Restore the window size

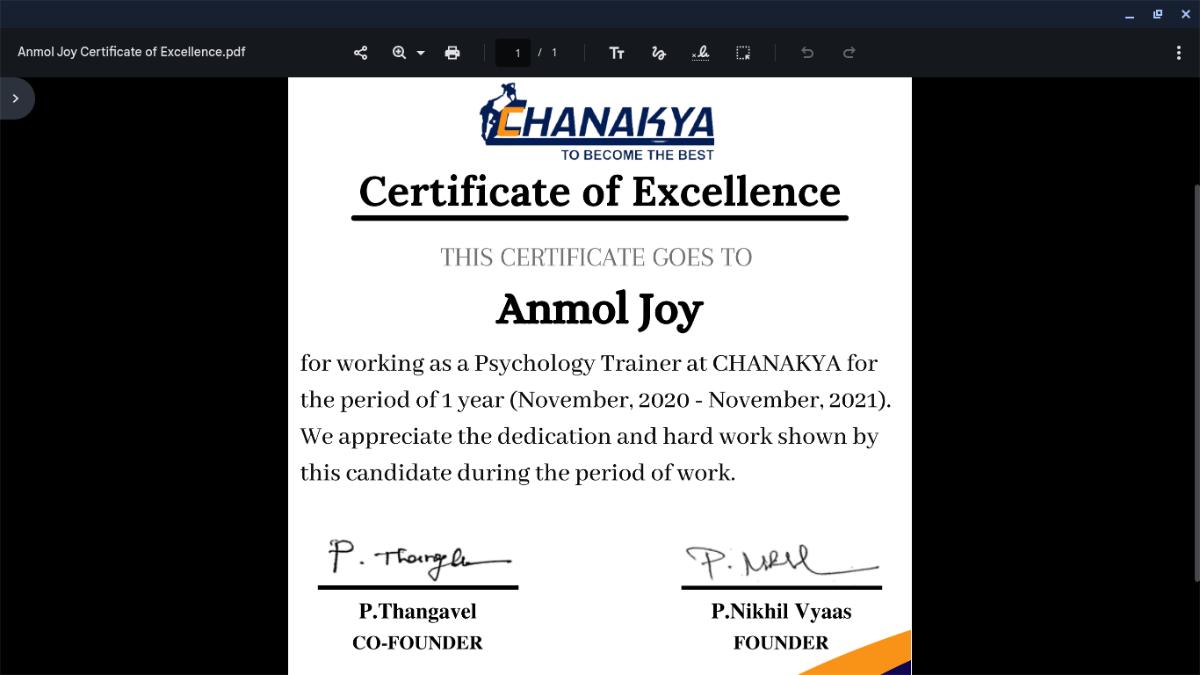(1158, 14)
